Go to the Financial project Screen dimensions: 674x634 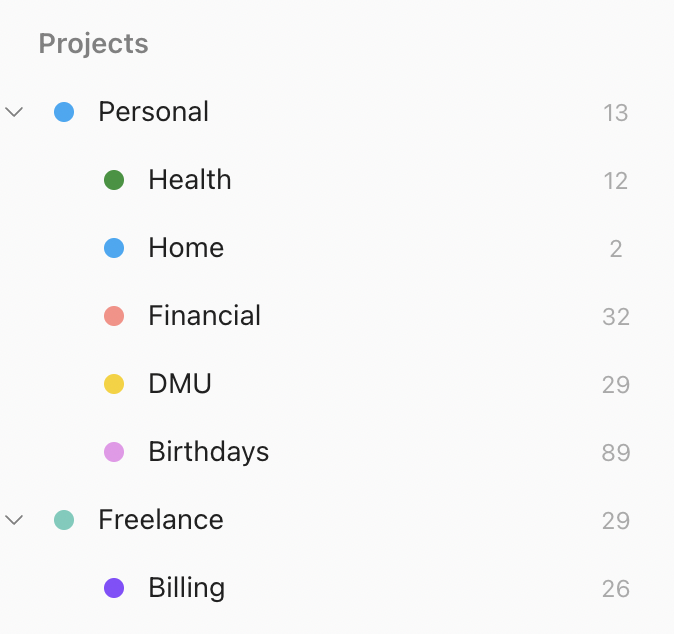tap(204, 316)
